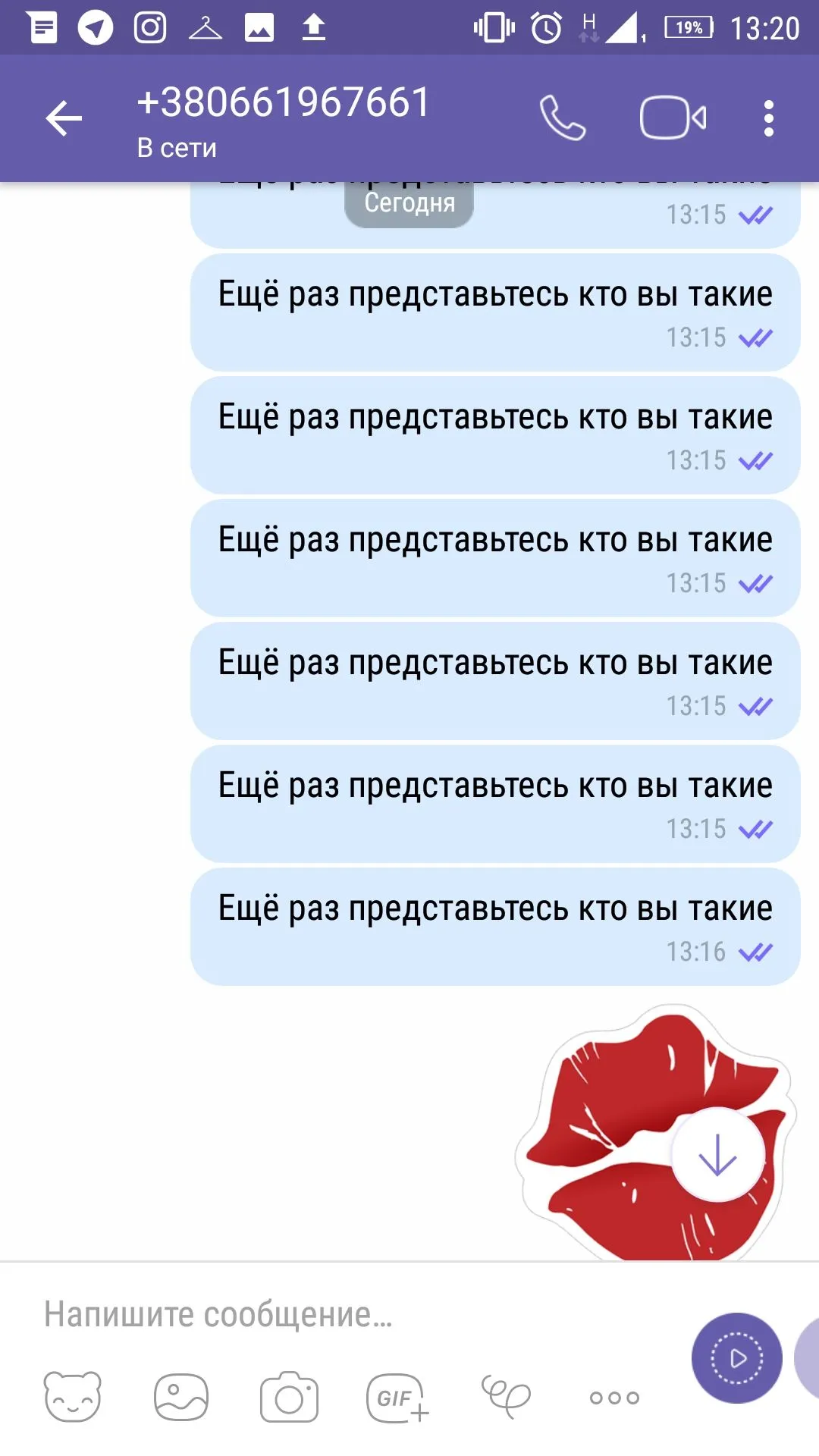Open contact info for +380661967661
Image resolution: width=819 pixels, height=1456 pixels.
coord(284,118)
